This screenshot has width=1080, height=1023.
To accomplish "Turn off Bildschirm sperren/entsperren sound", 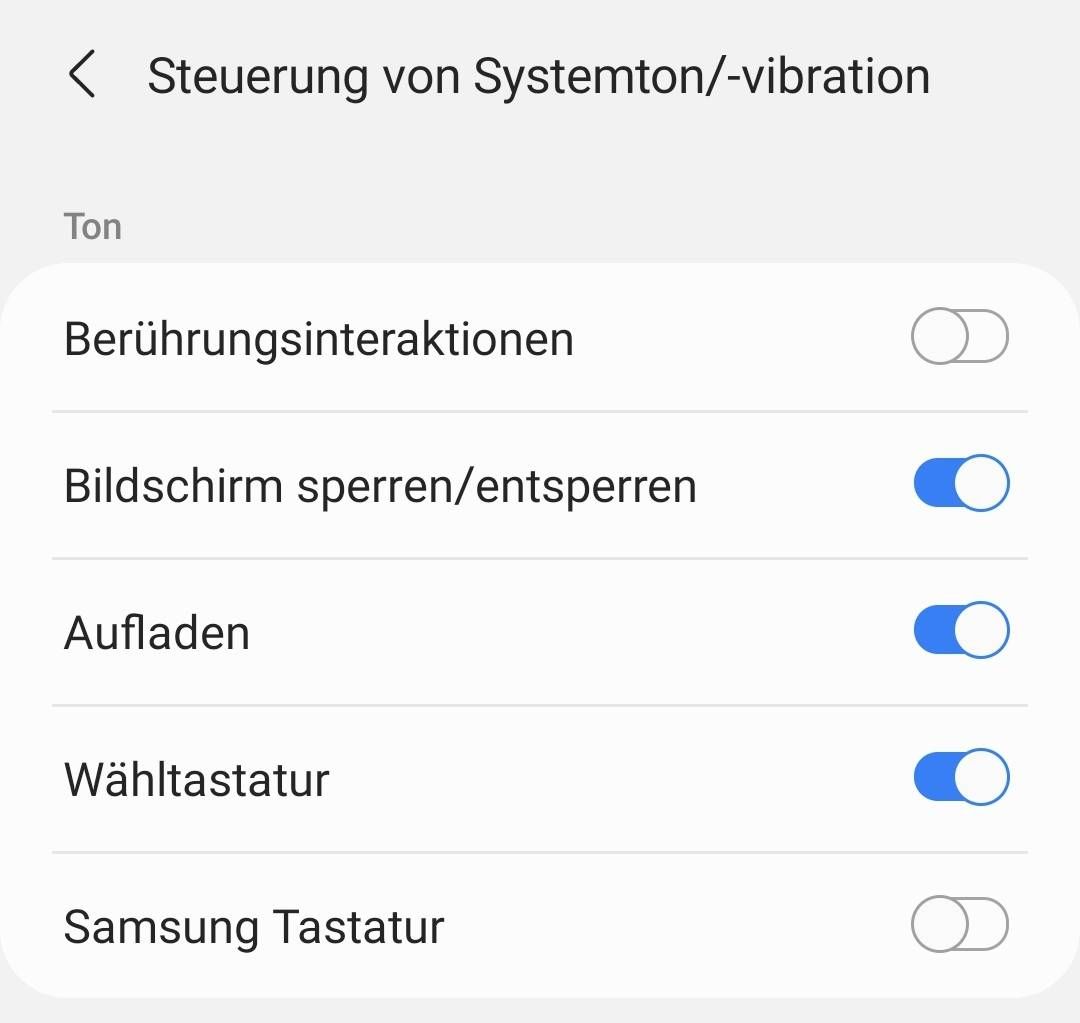I will pos(961,485).
